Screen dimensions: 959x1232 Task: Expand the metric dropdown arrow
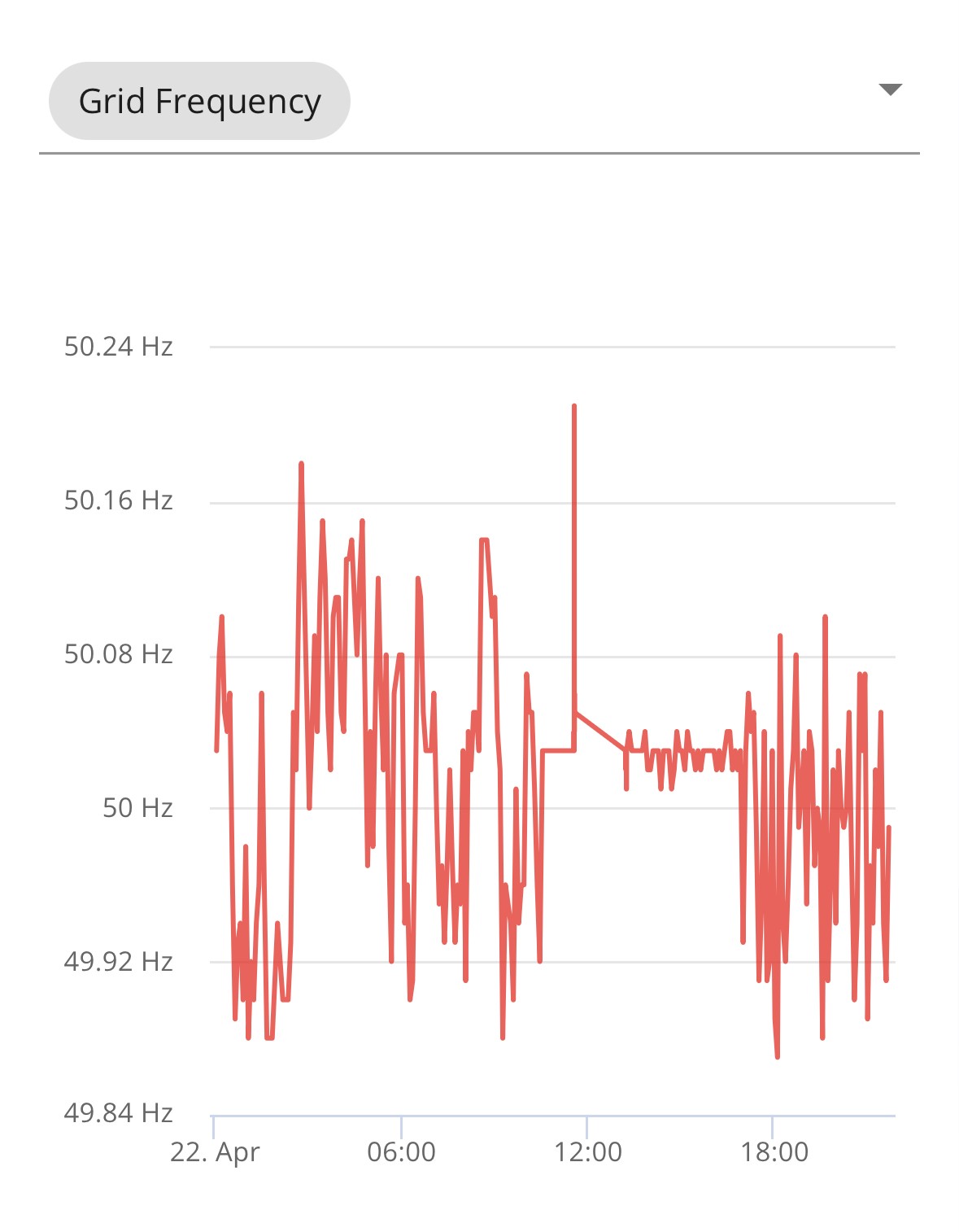coord(891,90)
